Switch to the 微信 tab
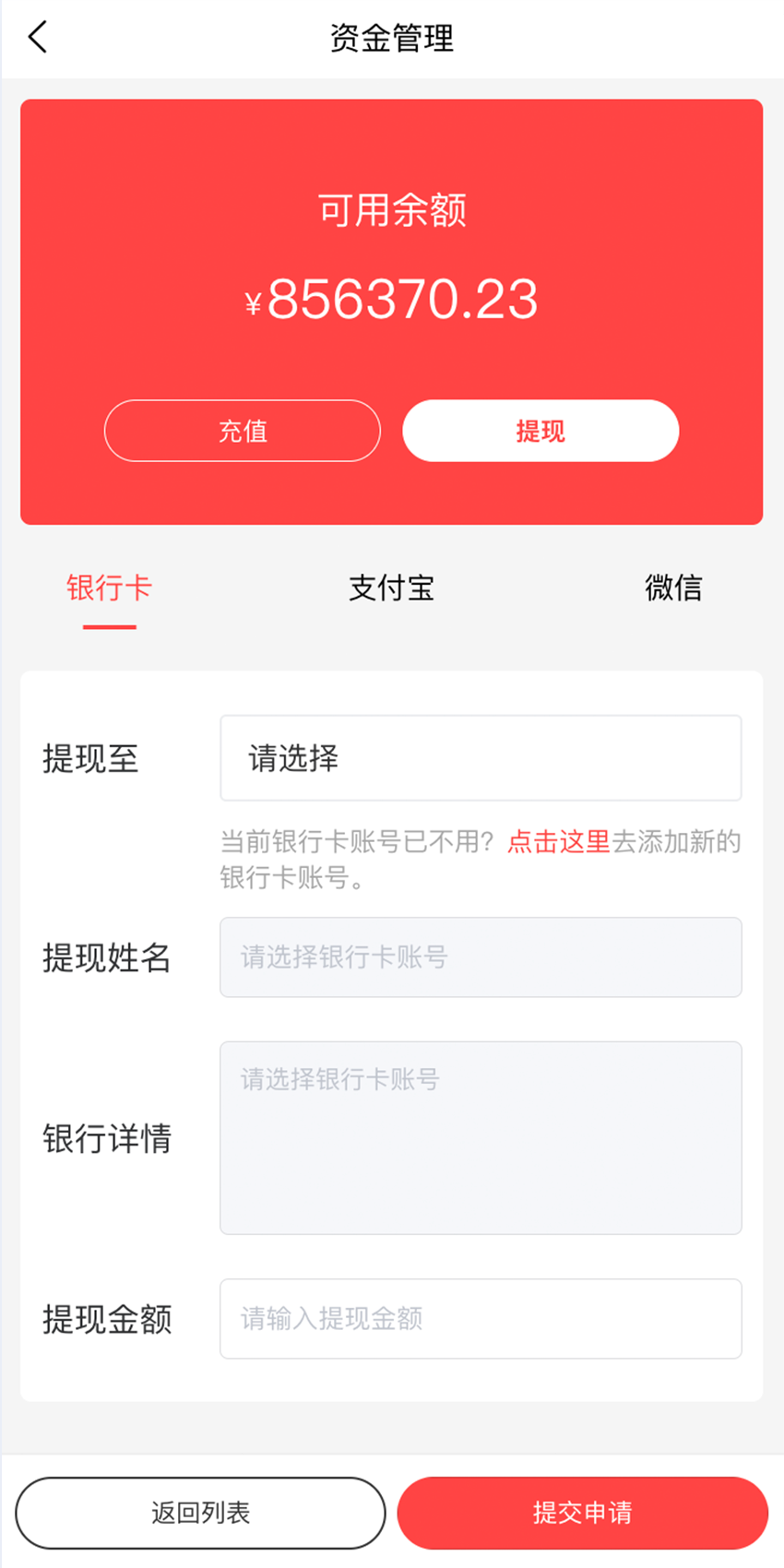 click(x=673, y=588)
